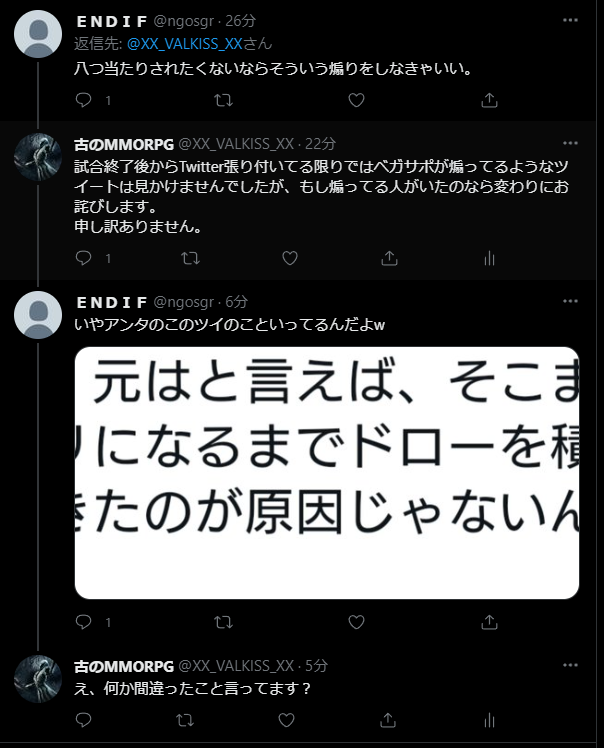Open overflow menu on 古のMMORPG's 22分 tweet
Screen dimensions: 604x748
click(x=570, y=143)
